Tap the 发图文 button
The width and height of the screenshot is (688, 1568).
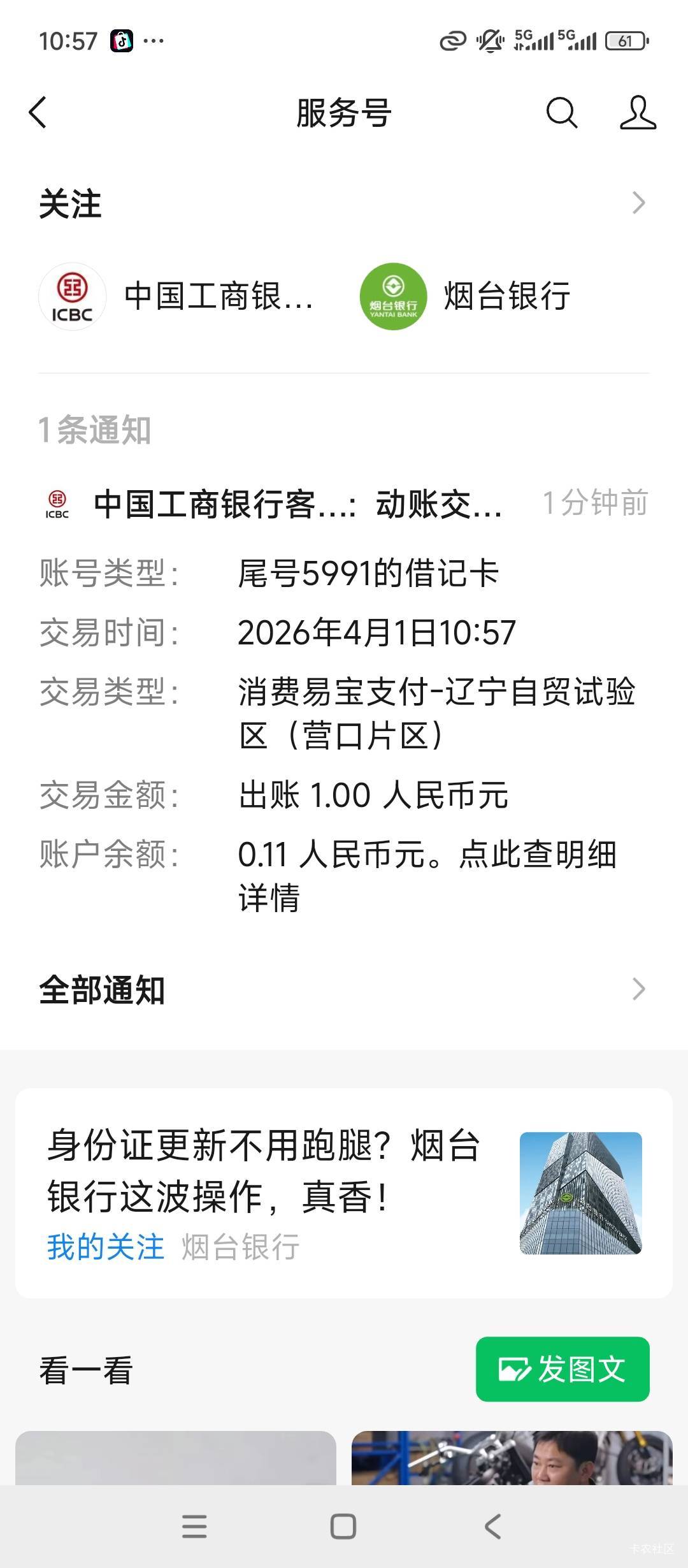point(563,1369)
